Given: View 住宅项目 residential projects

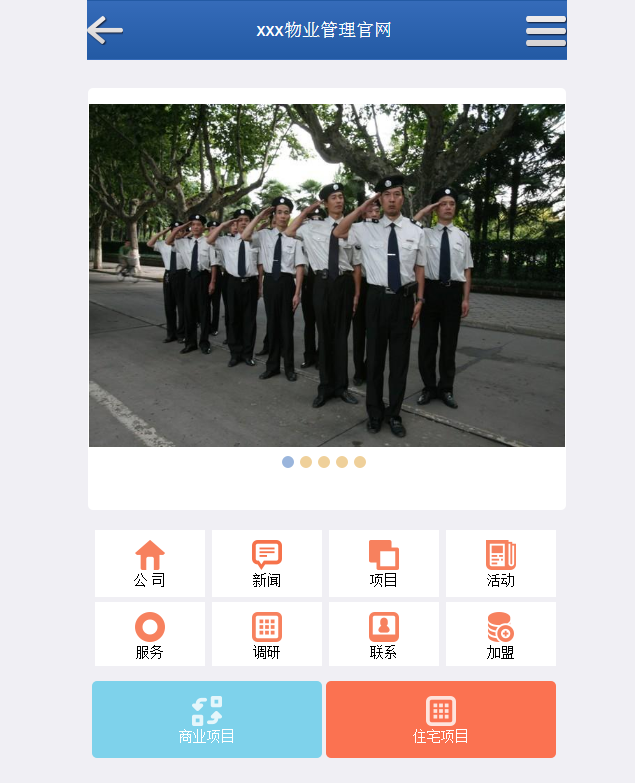Looking at the screenshot, I should tap(441, 720).
